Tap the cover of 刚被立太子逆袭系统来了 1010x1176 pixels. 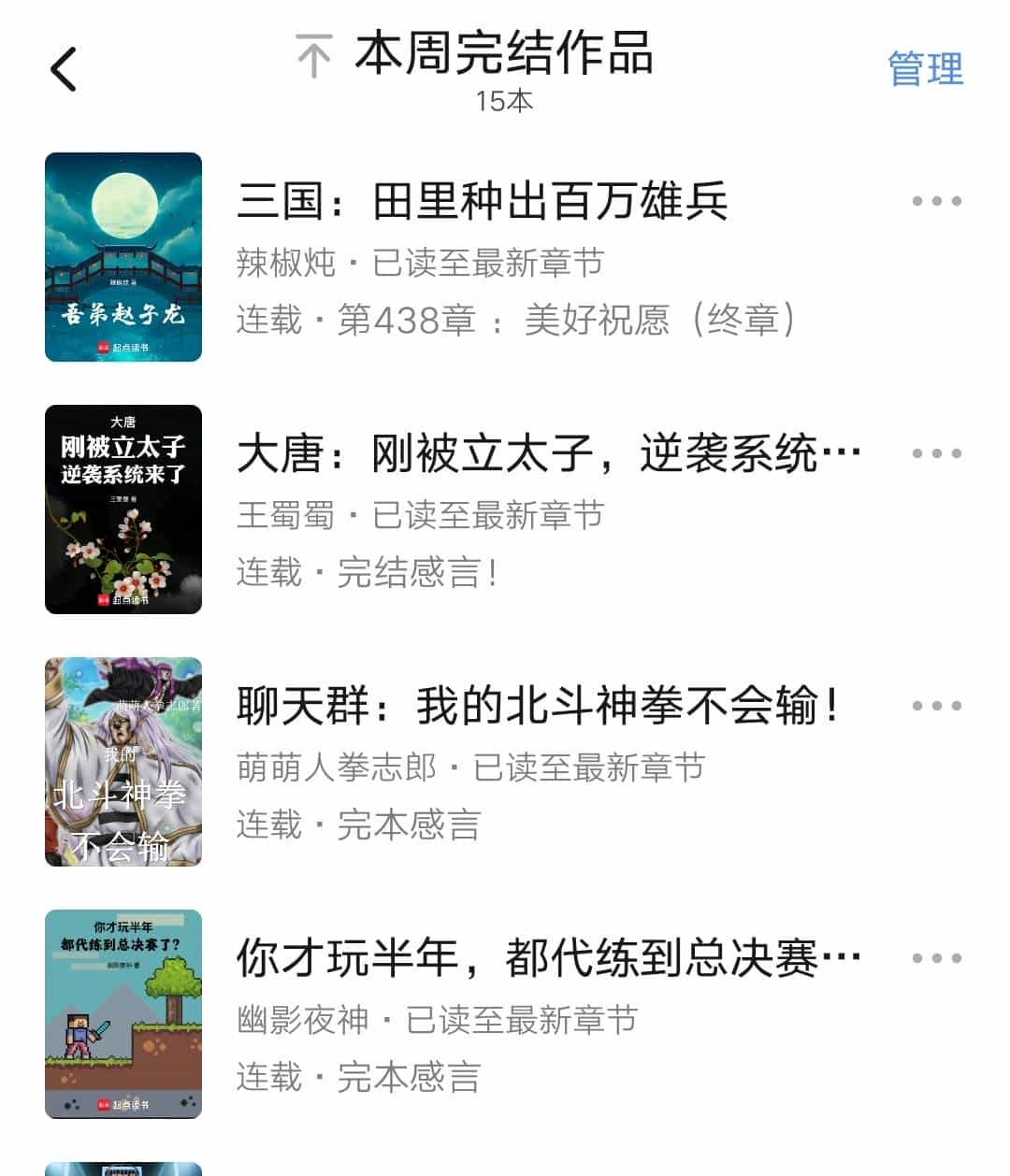pyautogui.click(x=123, y=509)
